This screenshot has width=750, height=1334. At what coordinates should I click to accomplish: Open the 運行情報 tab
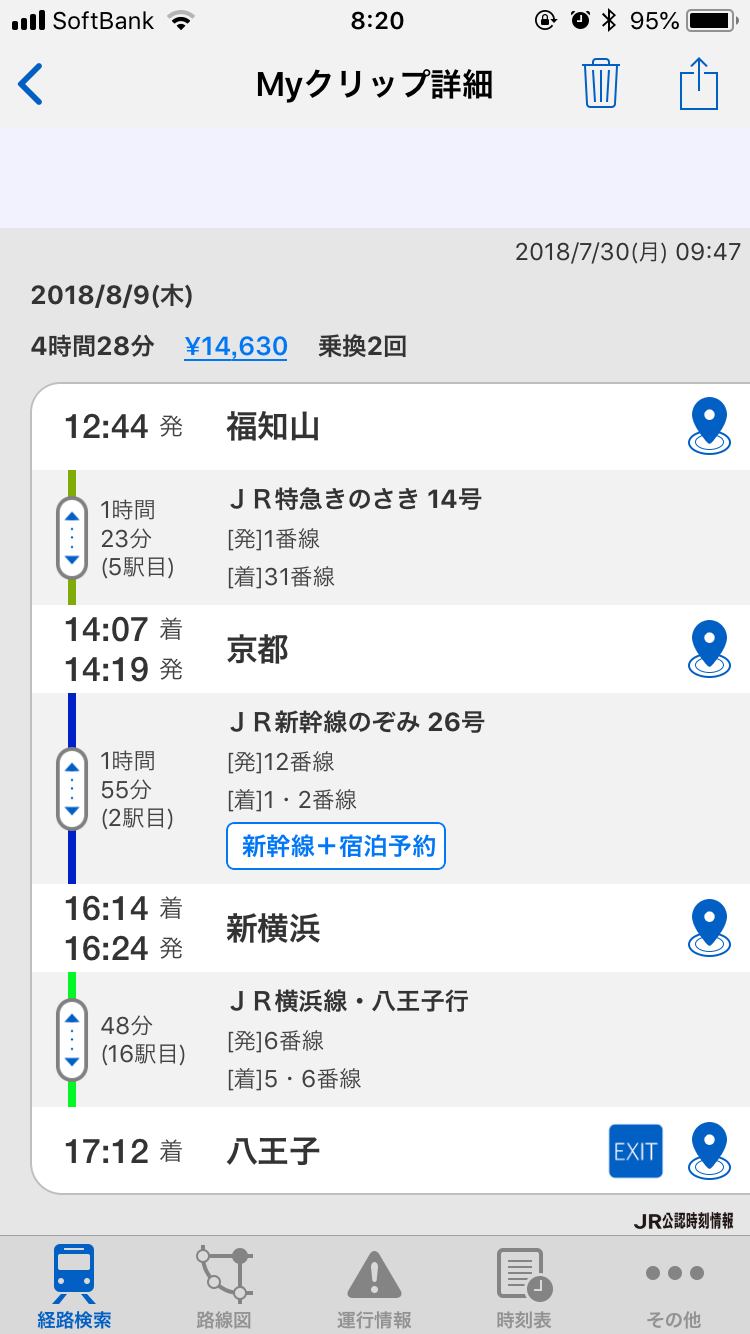click(374, 1286)
